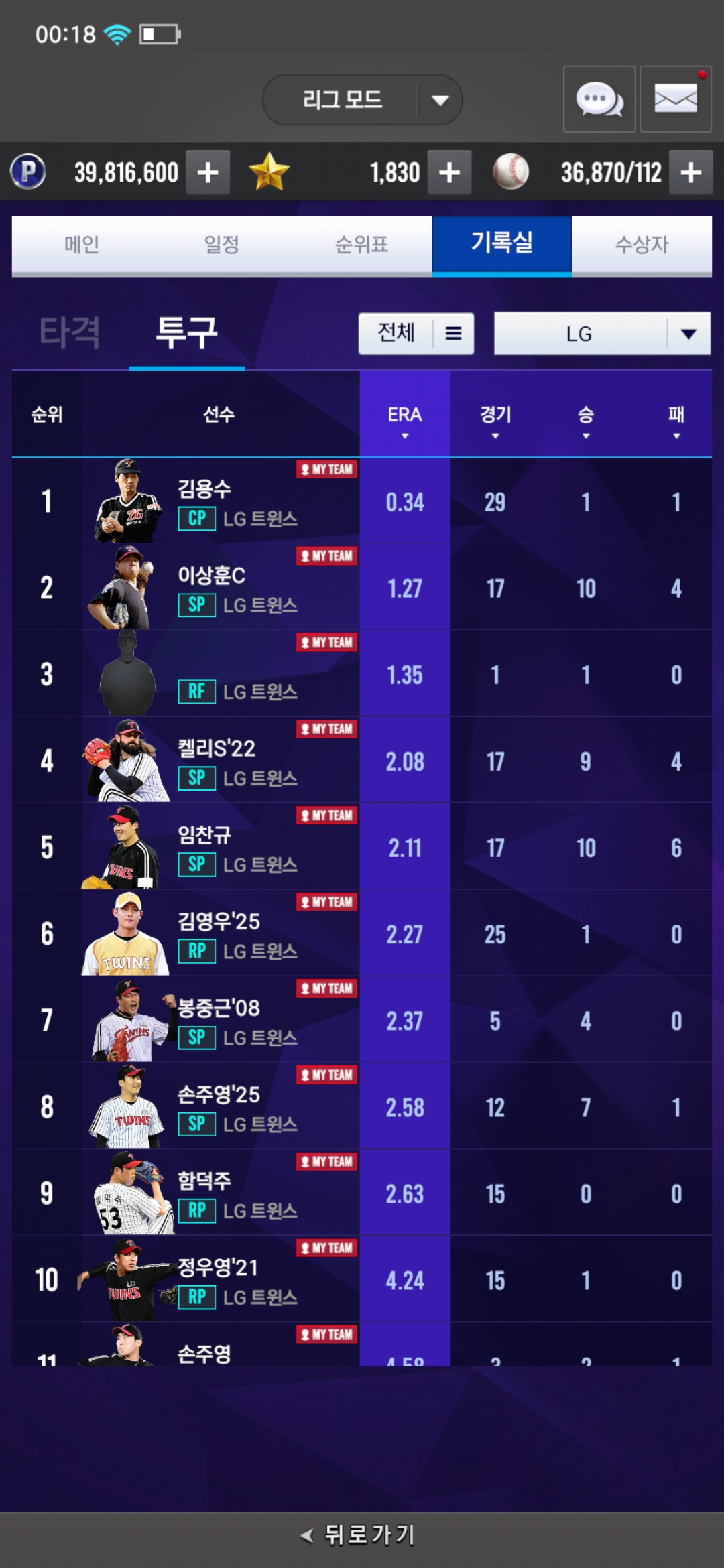Sort the table by 경기 column
Viewport: 724px width, 1568px height.
[x=495, y=419]
